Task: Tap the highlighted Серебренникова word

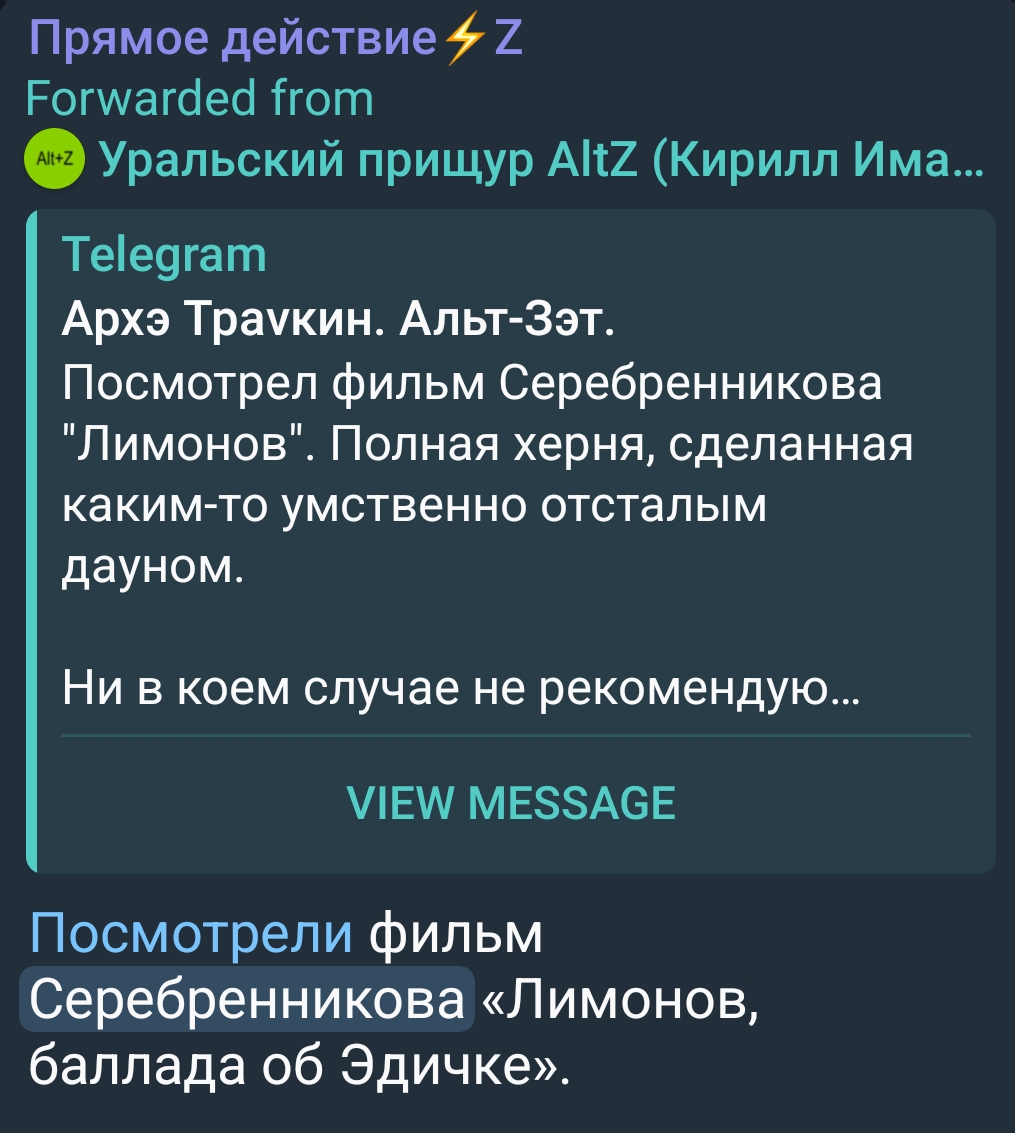Action: [247, 999]
